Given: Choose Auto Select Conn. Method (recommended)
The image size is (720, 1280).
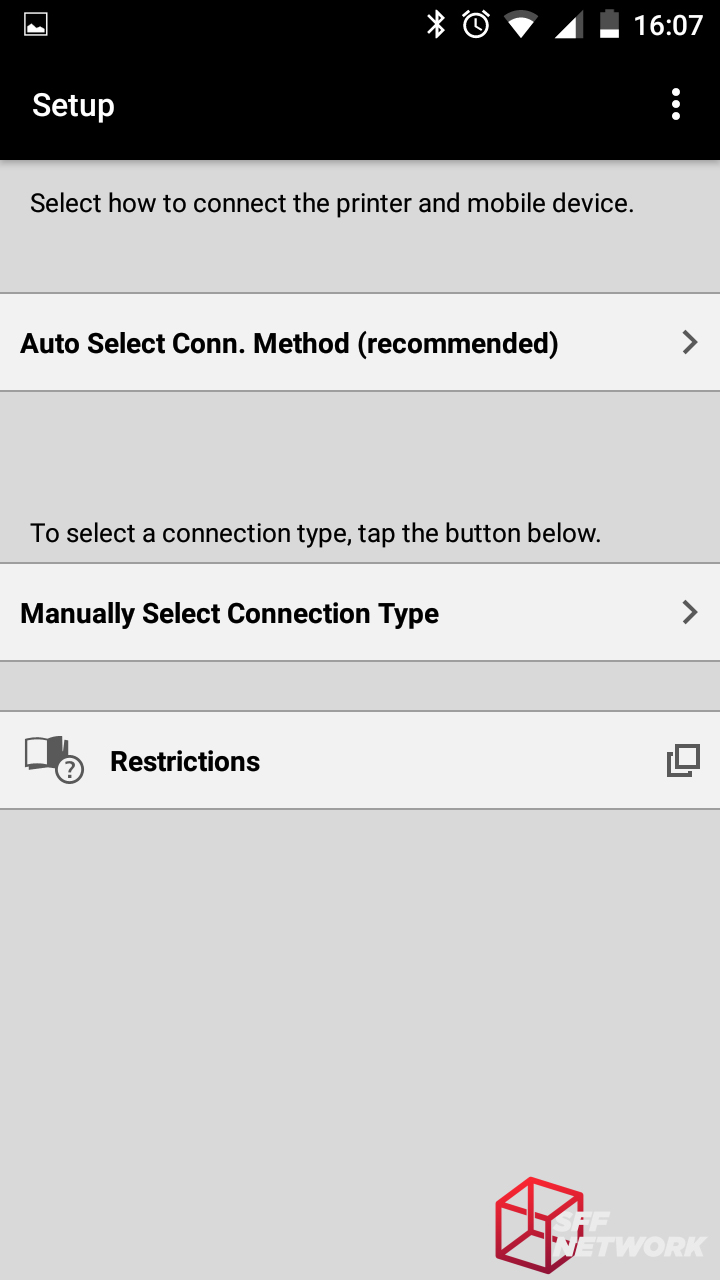Looking at the screenshot, I should (x=359, y=343).
